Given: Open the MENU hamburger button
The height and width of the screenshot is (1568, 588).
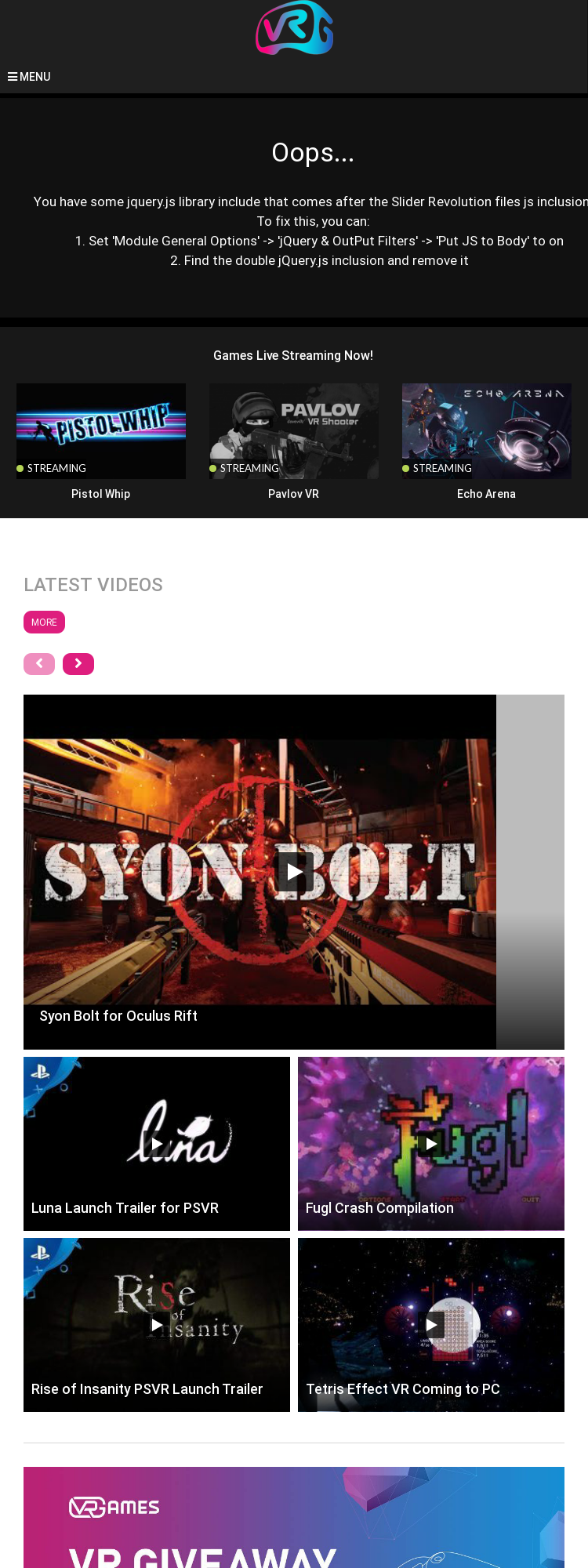Looking at the screenshot, I should [x=29, y=77].
